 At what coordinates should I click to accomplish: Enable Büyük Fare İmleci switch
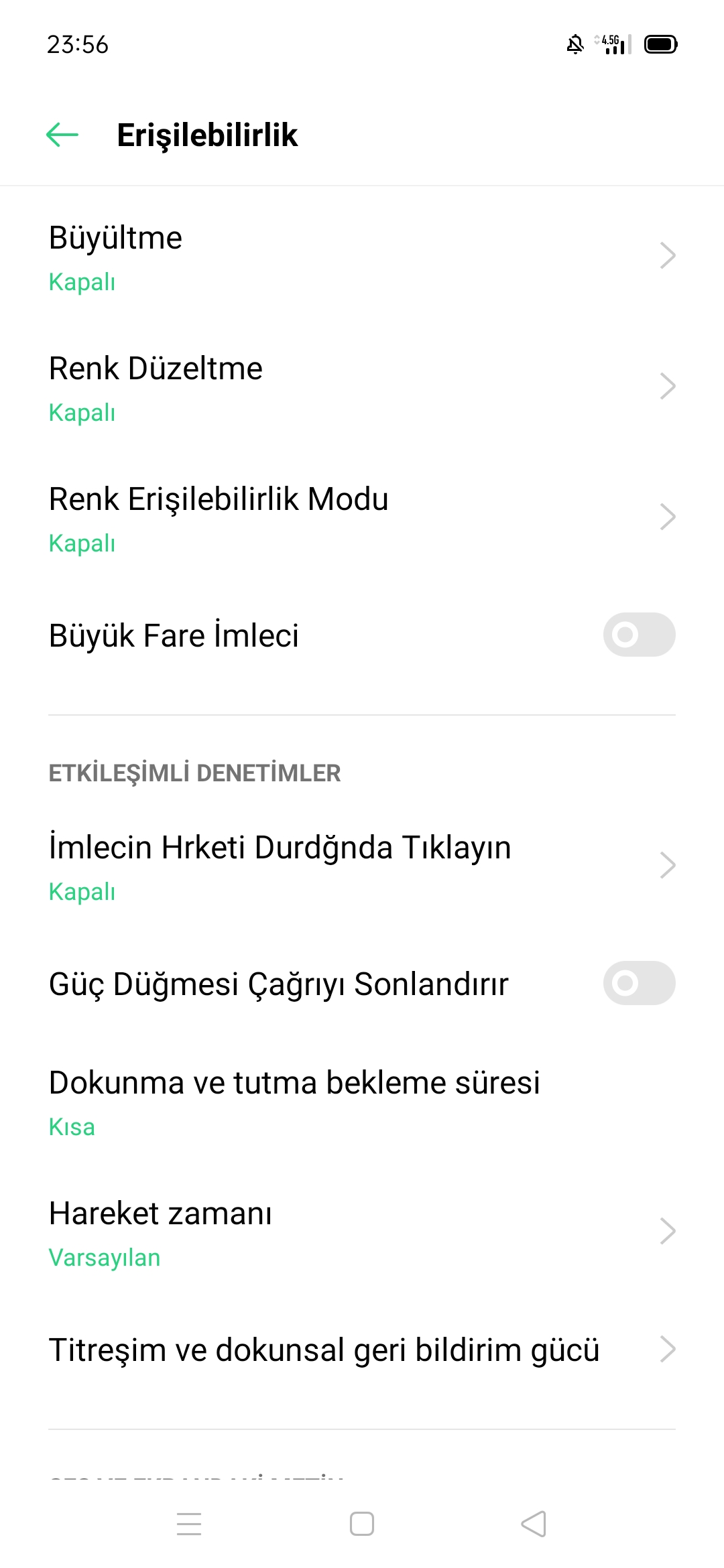click(639, 635)
